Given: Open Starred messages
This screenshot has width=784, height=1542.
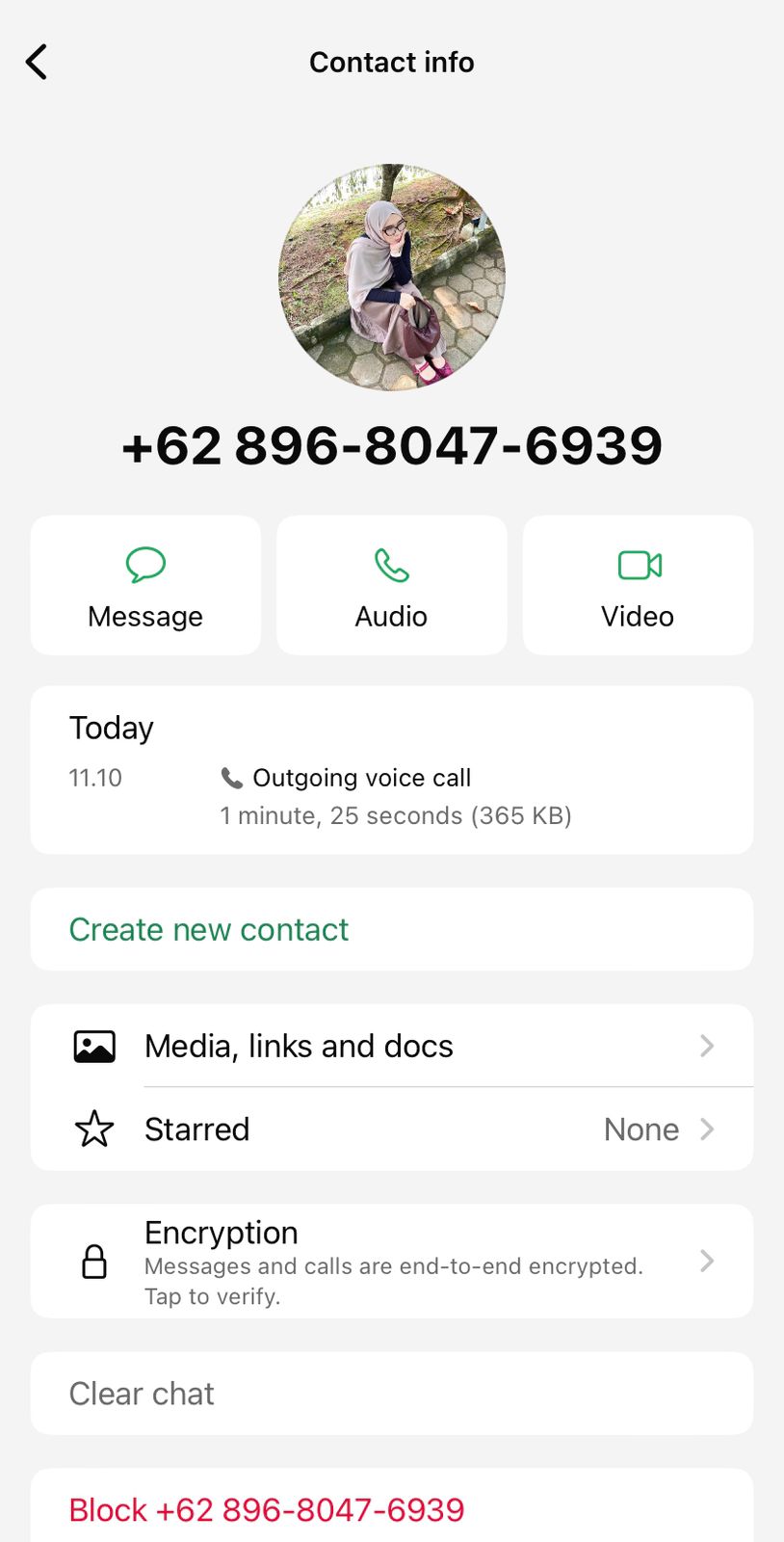Looking at the screenshot, I should [x=392, y=1129].
